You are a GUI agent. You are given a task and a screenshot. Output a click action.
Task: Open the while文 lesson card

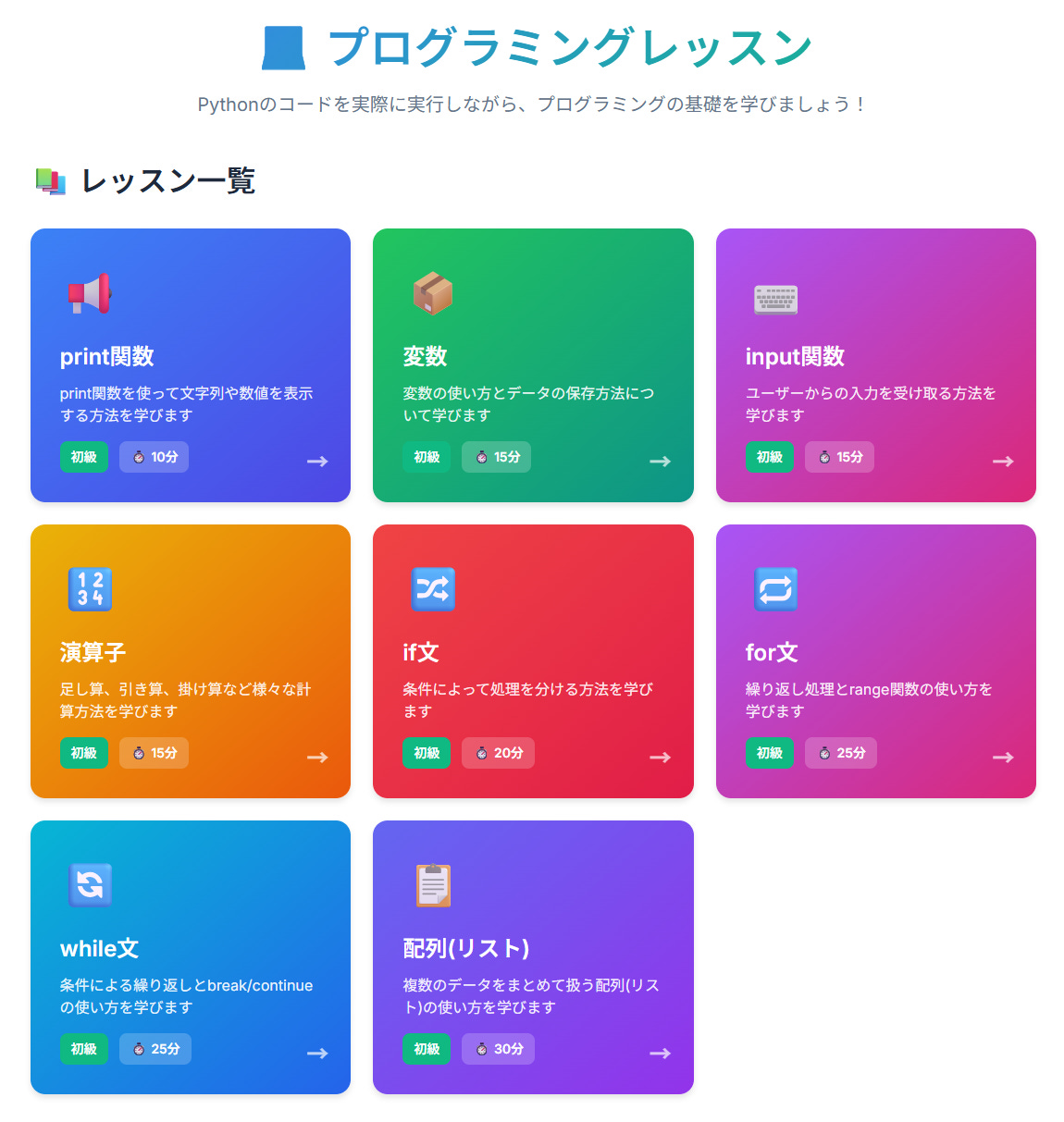point(190,957)
